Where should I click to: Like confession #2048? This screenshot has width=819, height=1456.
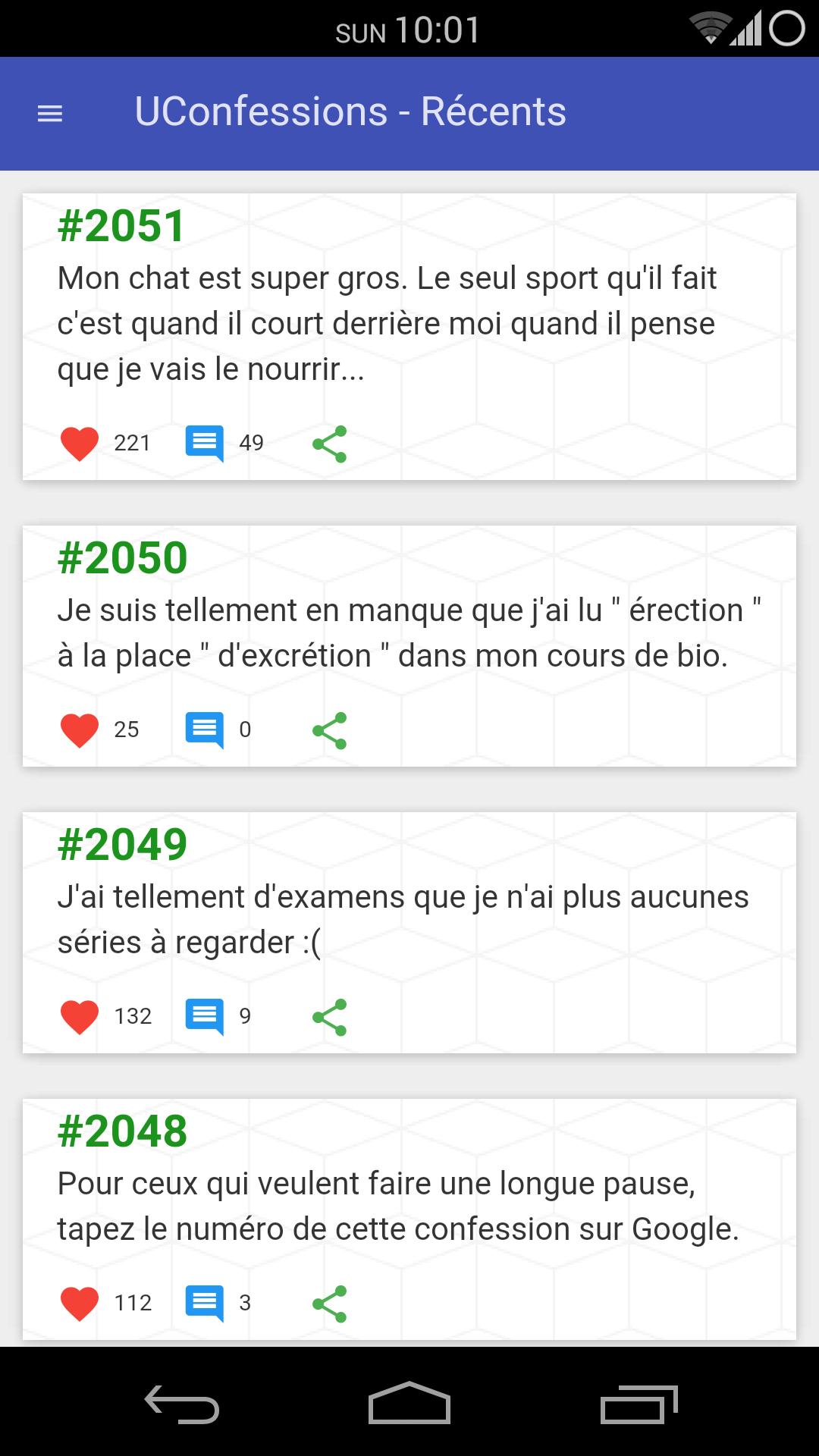[80, 1304]
